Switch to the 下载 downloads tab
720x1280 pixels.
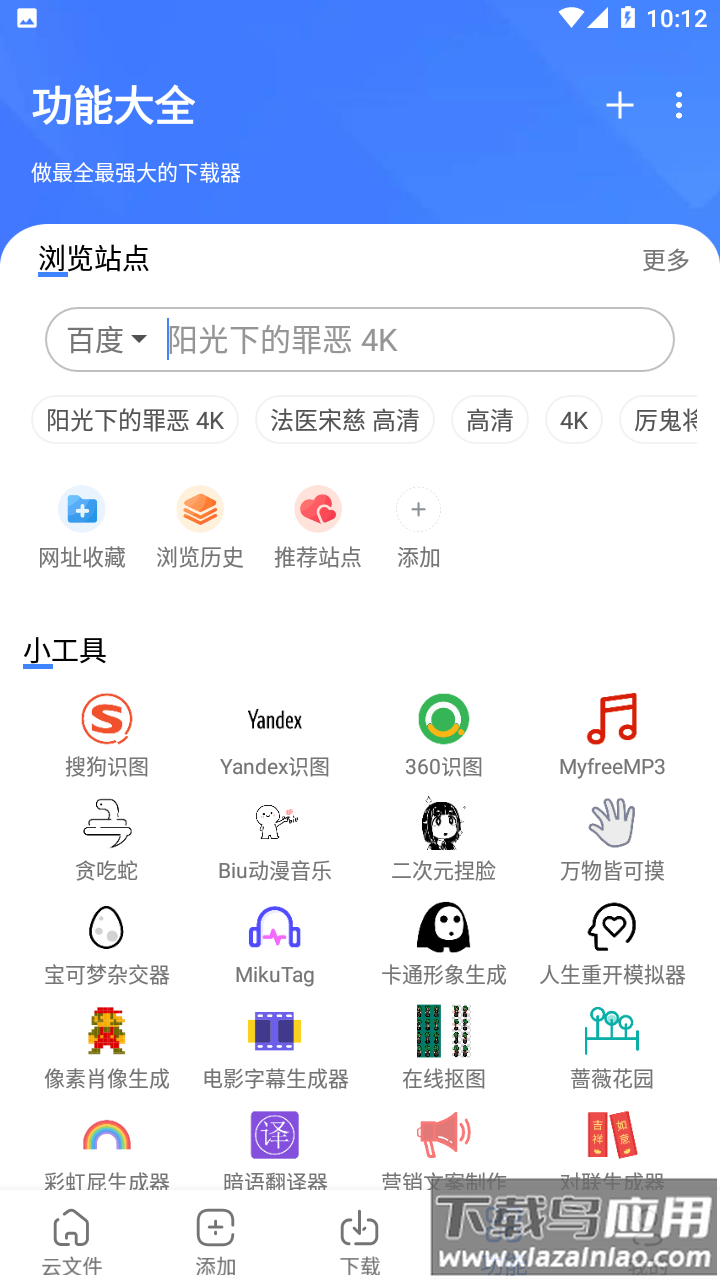tap(359, 1237)
